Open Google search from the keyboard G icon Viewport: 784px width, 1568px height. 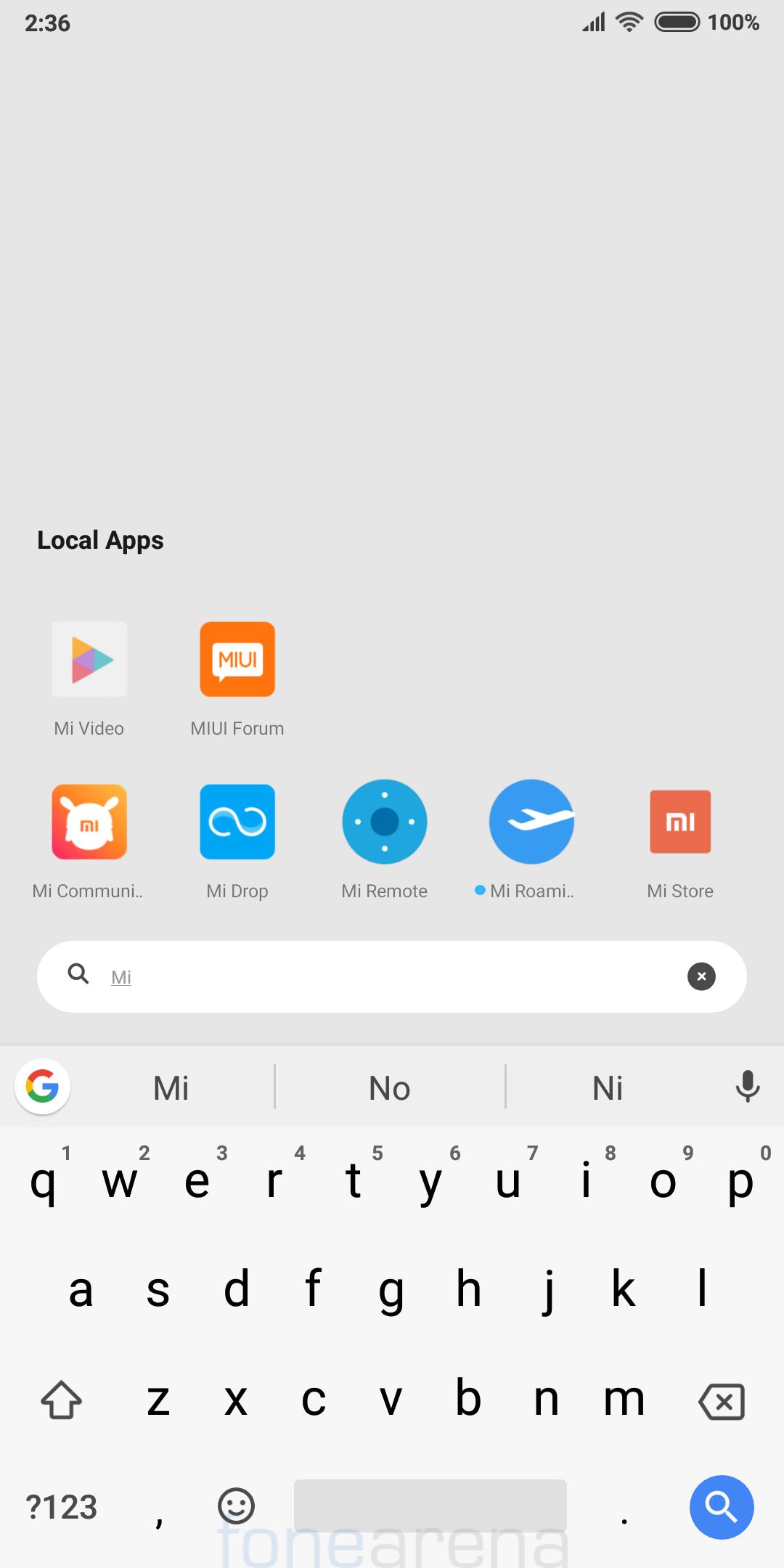click(42, 1087)
